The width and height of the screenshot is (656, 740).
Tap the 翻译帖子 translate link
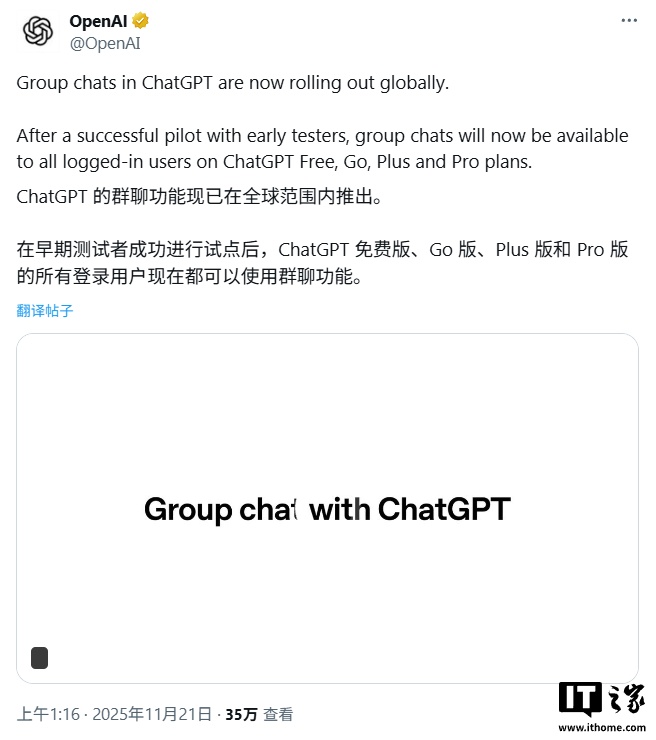click(x=45, y=310)
